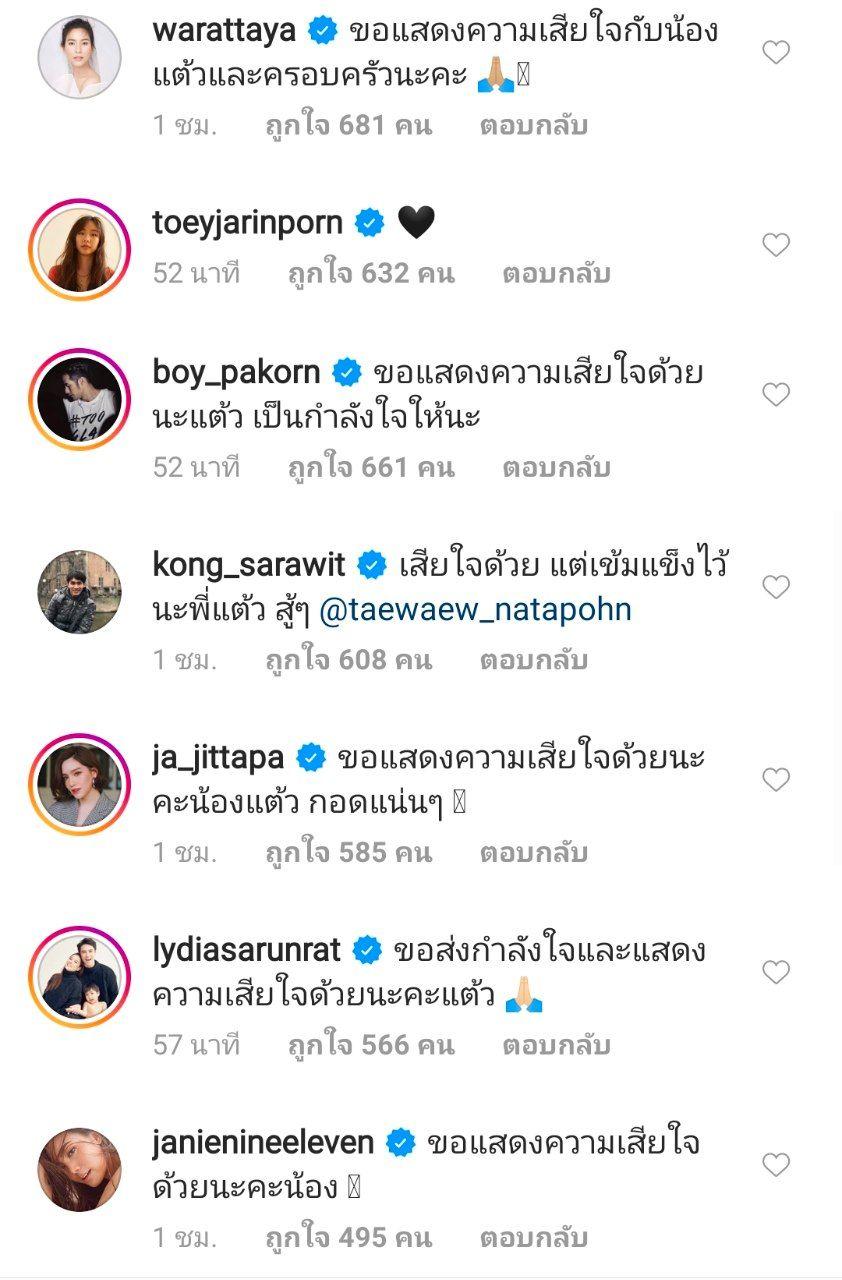Reply to warattaya's comment
The image size is (842, 1280).
coord(533,126)
